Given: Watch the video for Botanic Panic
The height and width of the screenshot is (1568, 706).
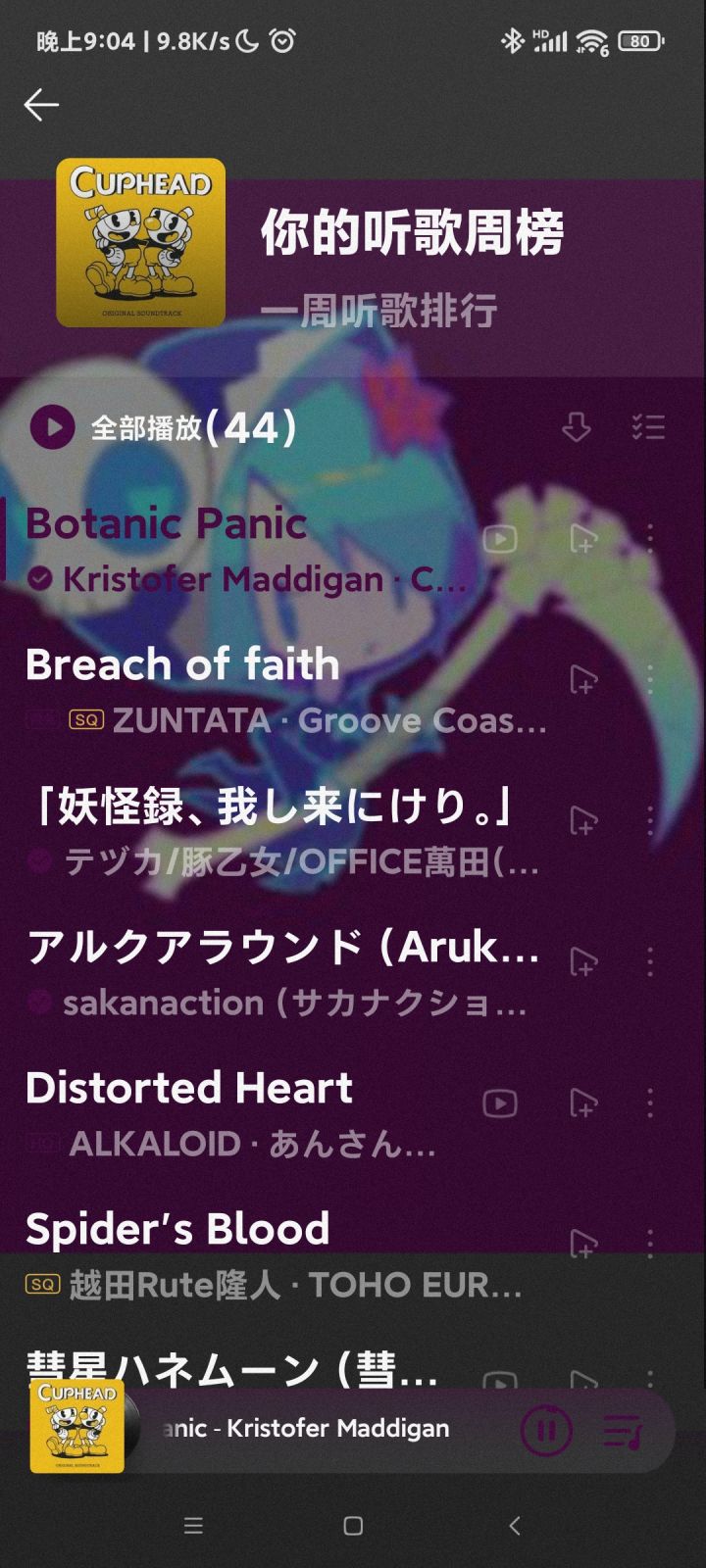Looking at the screenshot, I should [500, 538].
